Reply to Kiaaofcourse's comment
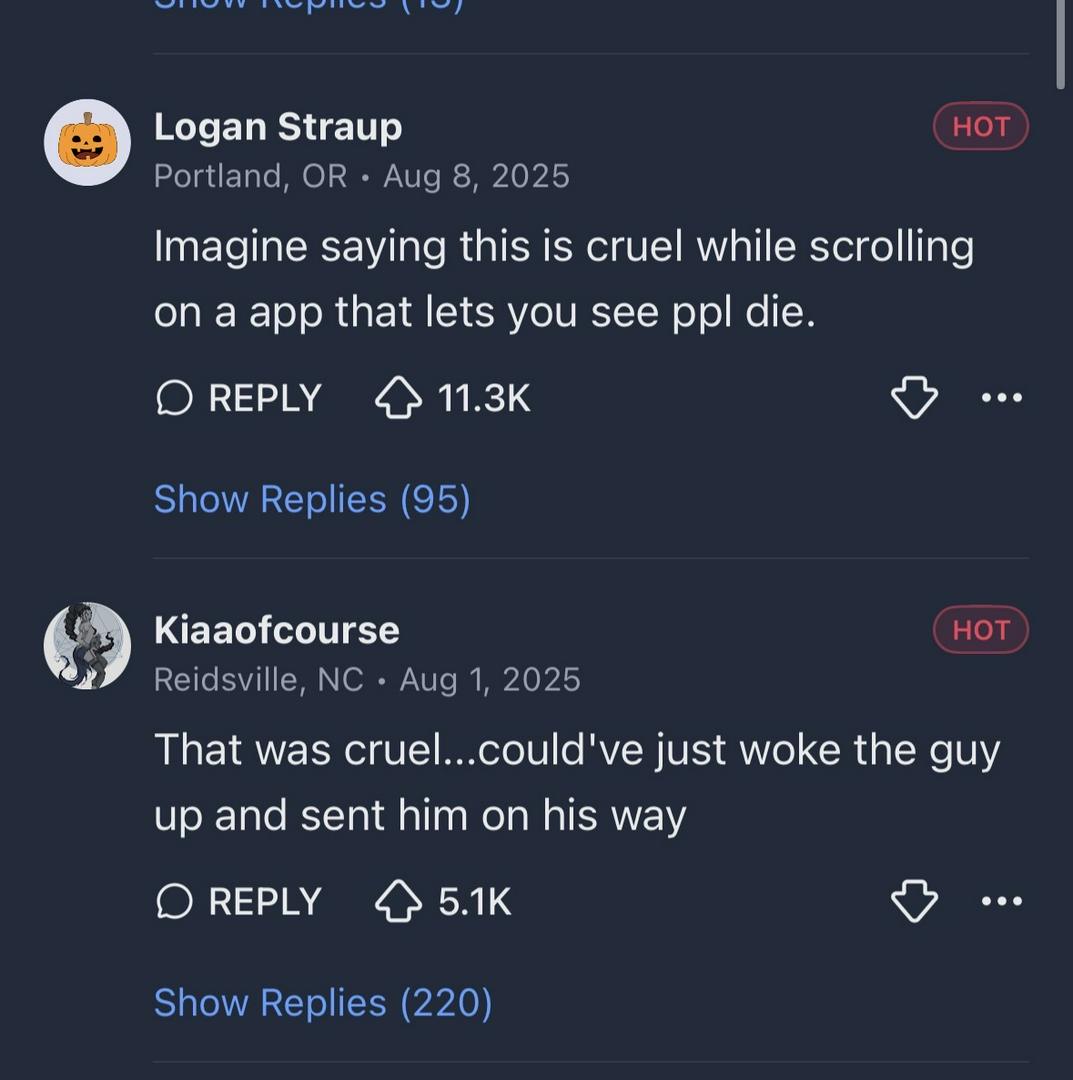 [x=240, y=902]
